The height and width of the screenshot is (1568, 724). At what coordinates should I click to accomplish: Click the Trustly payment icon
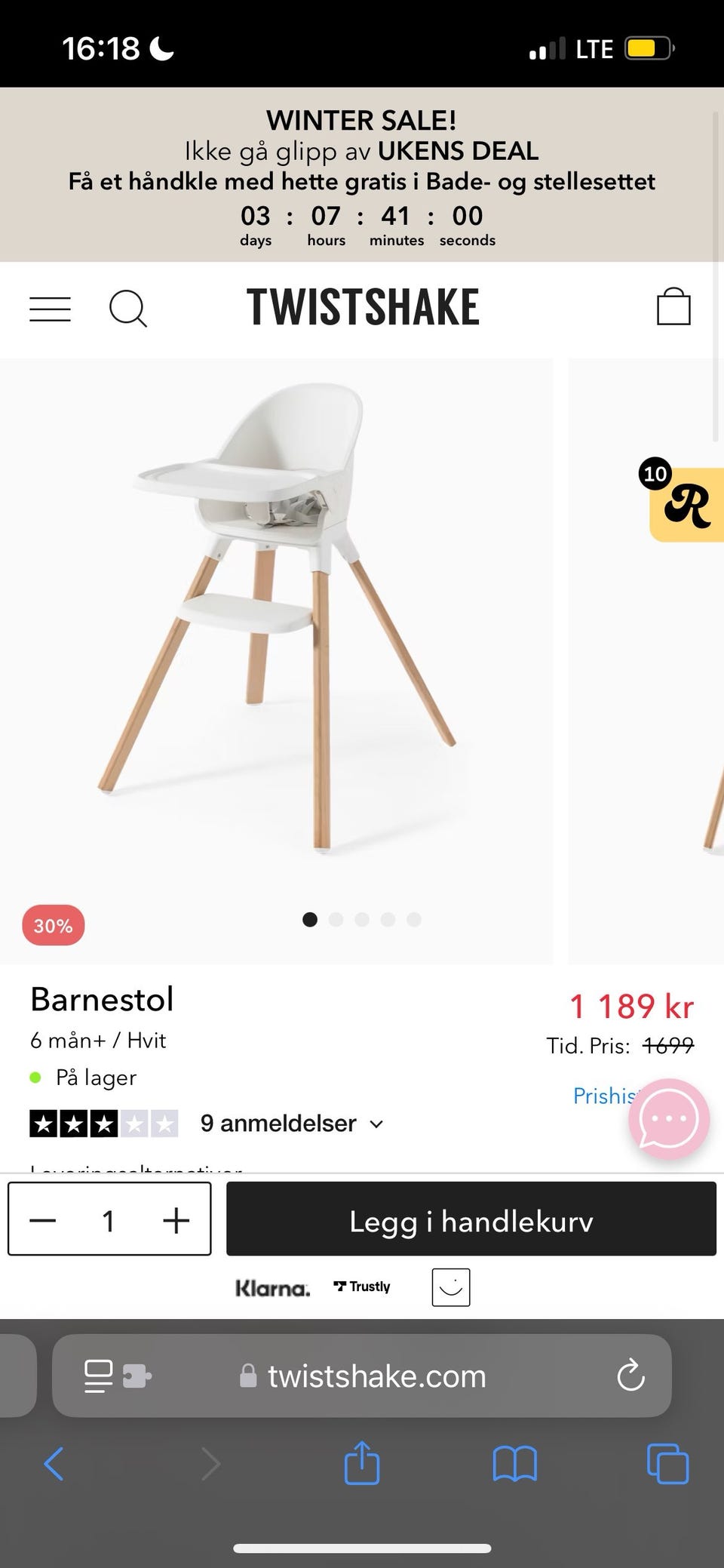coord(361,1286)
